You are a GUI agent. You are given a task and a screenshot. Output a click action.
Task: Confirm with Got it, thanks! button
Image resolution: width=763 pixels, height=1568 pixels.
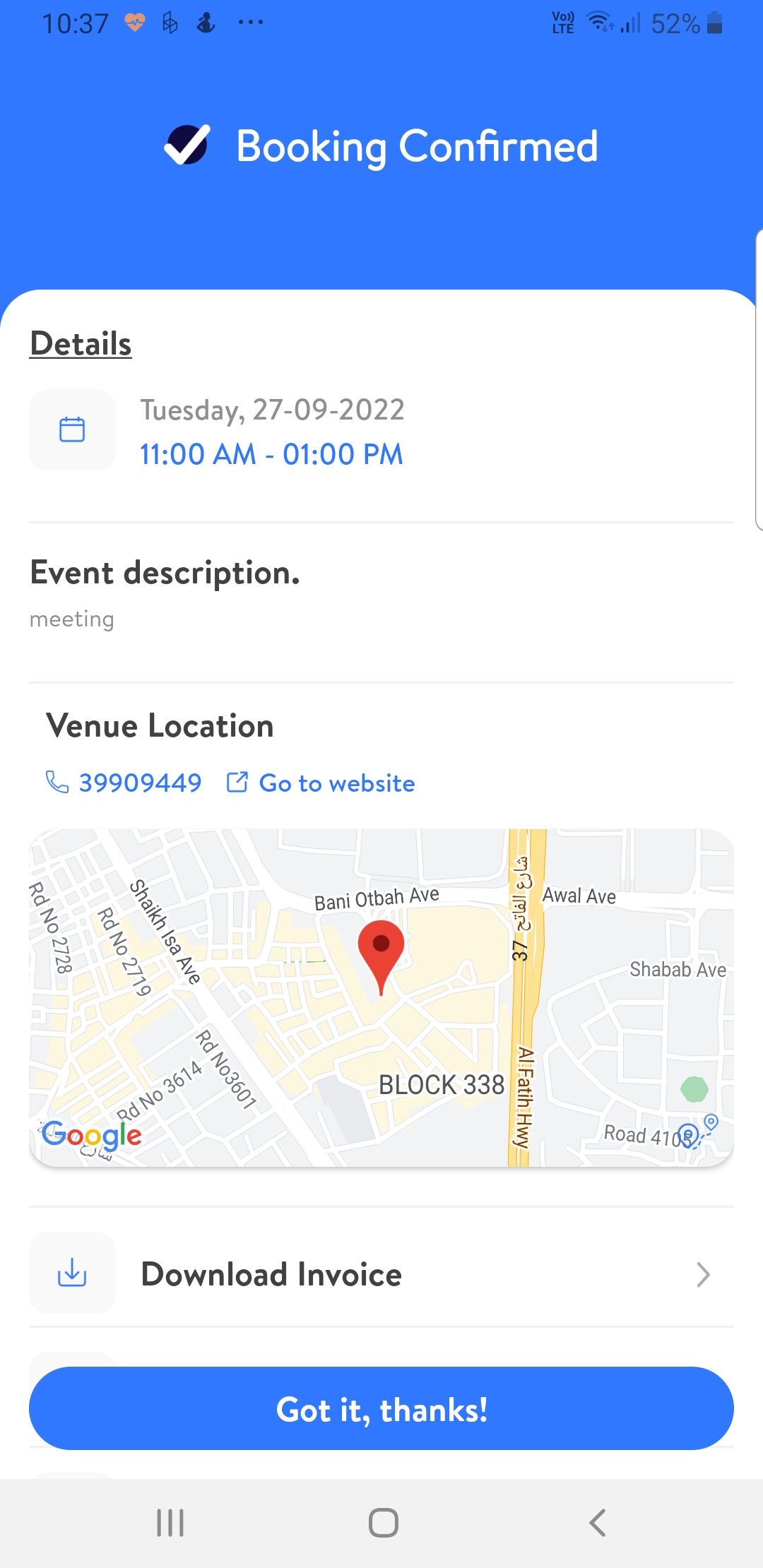(x=381, y=1408)
